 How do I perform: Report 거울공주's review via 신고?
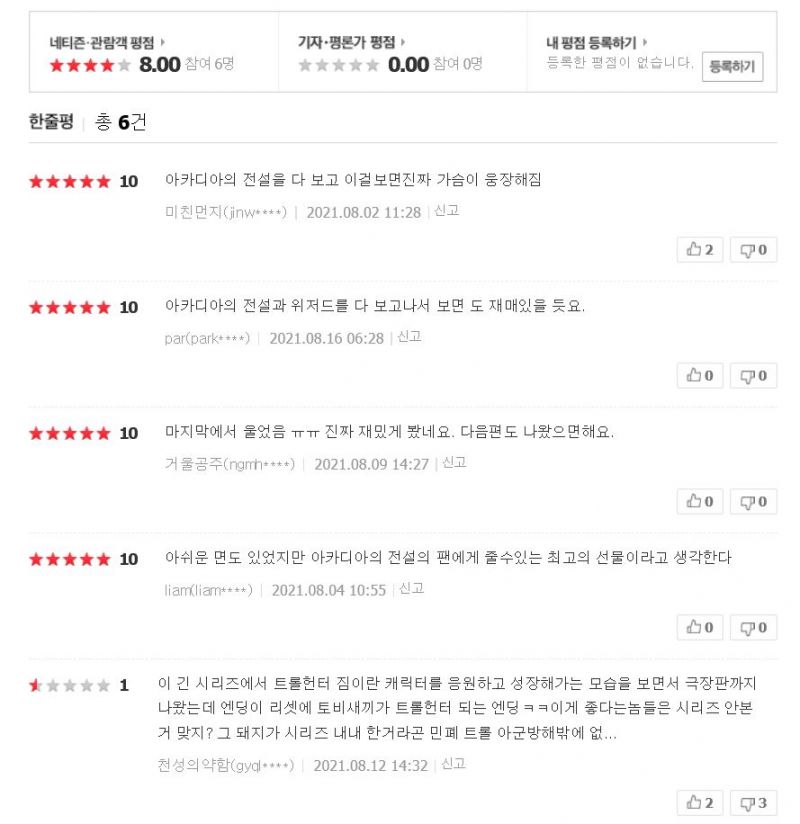point(455,463)
